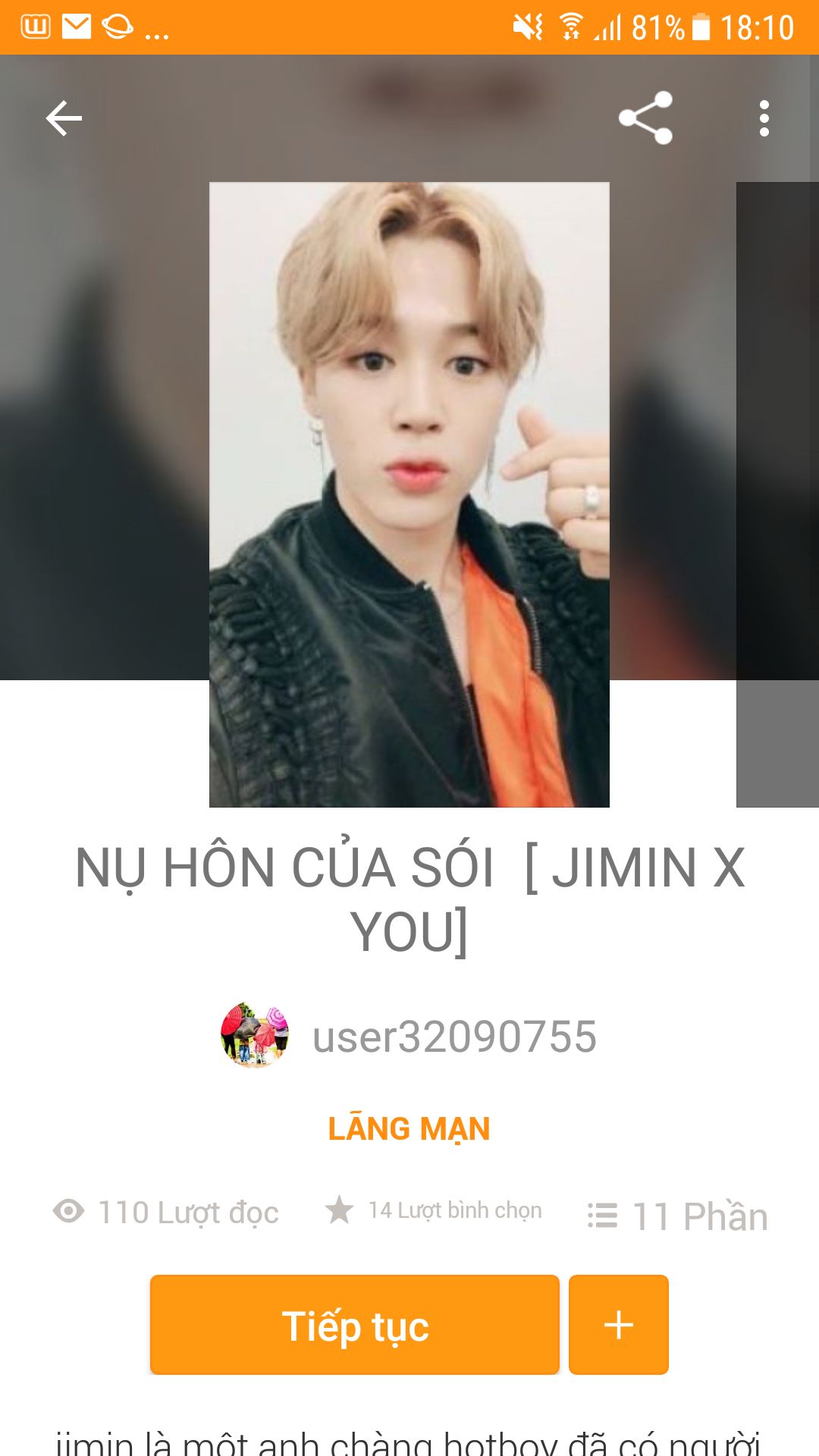Add story to library with plus button
This screenshot has height=1456, width=819.
pos(619,1325)
